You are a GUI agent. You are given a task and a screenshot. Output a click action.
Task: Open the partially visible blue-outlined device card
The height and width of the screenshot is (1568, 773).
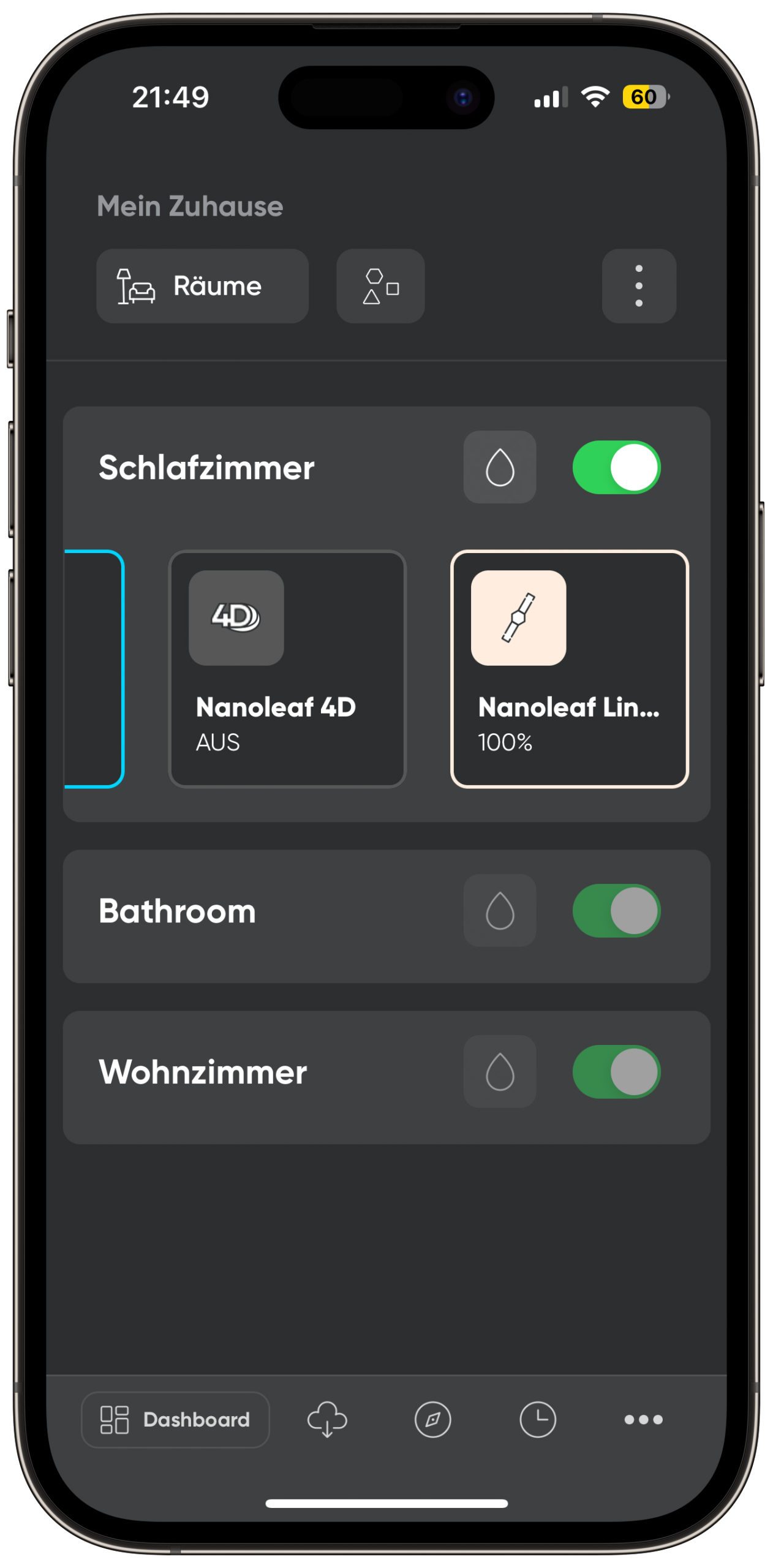tap(94, 669)
